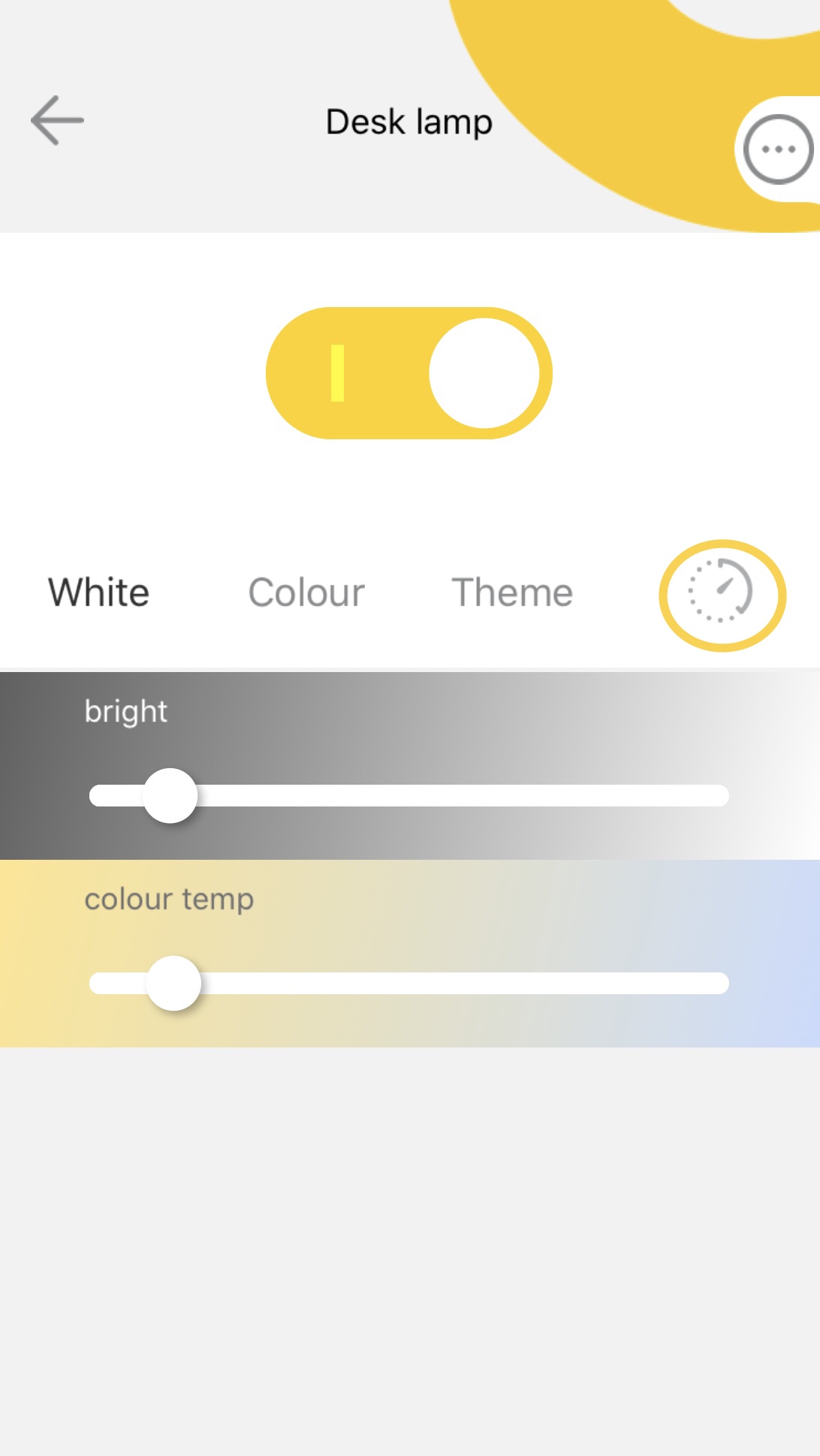The image size is (820, 1456).
Task: Select the White tab
Action: coord(99,592)
